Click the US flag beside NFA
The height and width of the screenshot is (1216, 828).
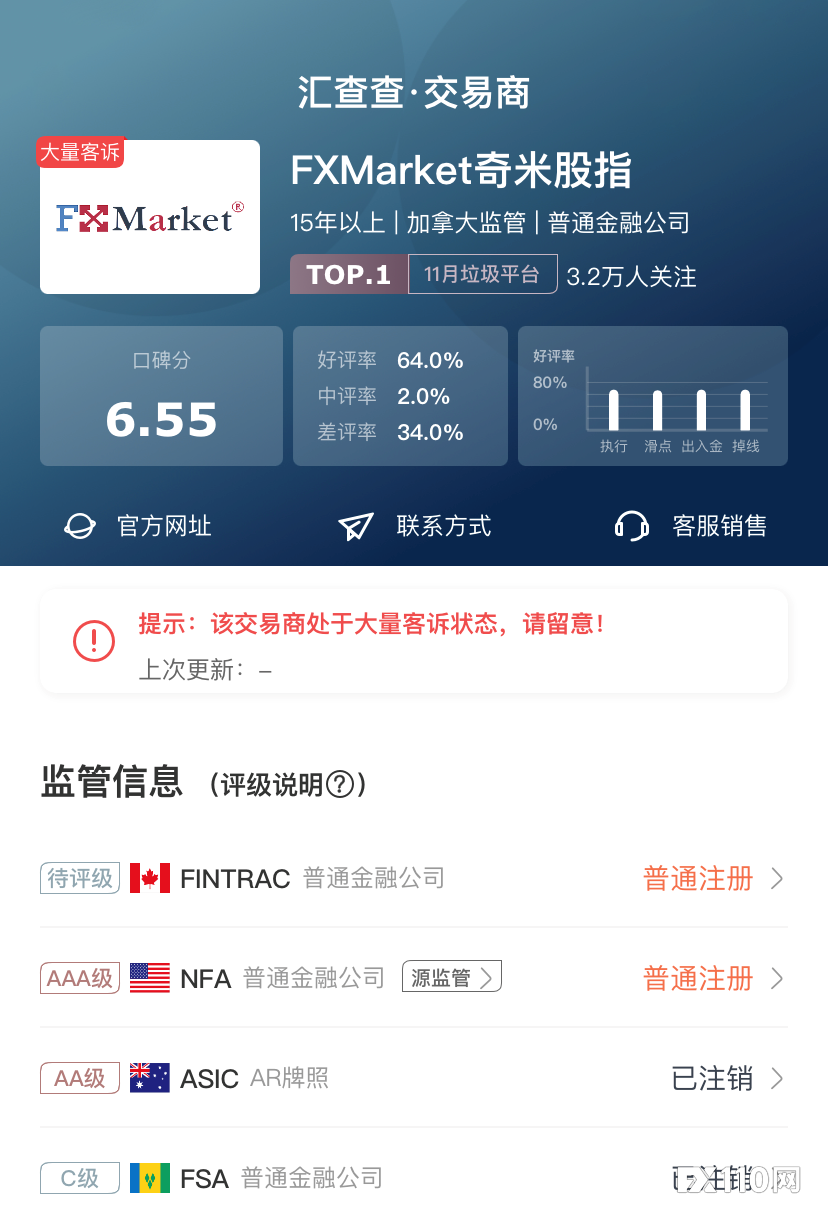click(150, 978)
